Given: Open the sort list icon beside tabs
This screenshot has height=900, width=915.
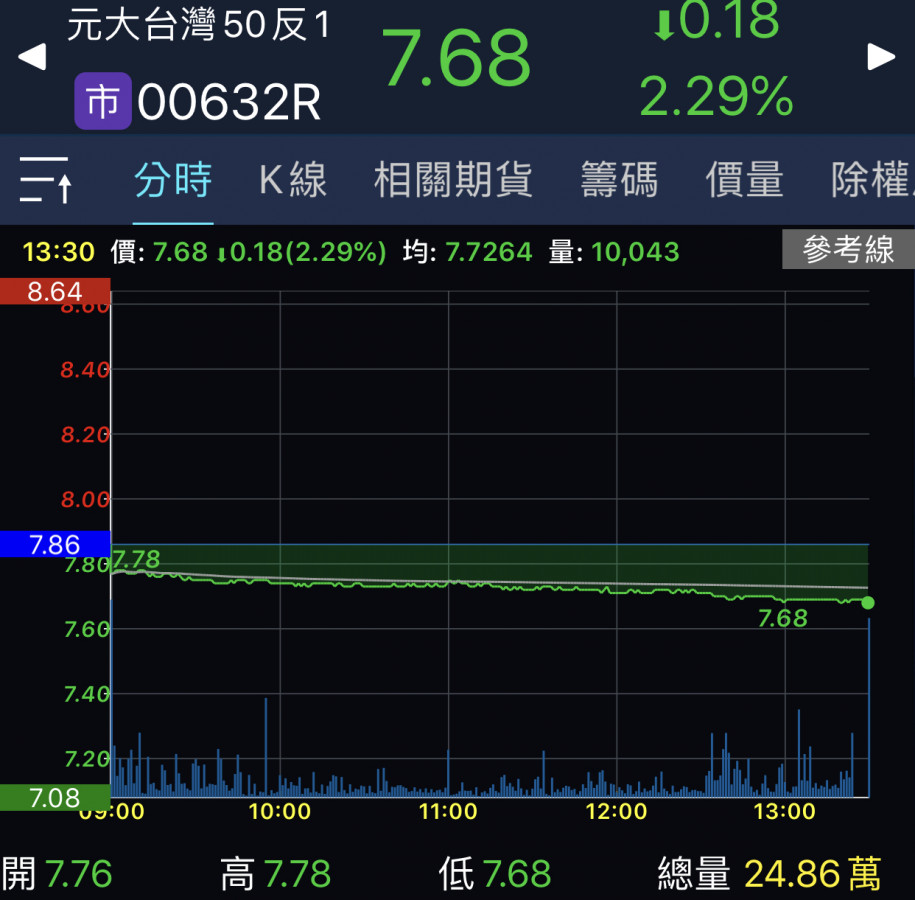Looking at the screenshot, I should (x=45, y=181).
